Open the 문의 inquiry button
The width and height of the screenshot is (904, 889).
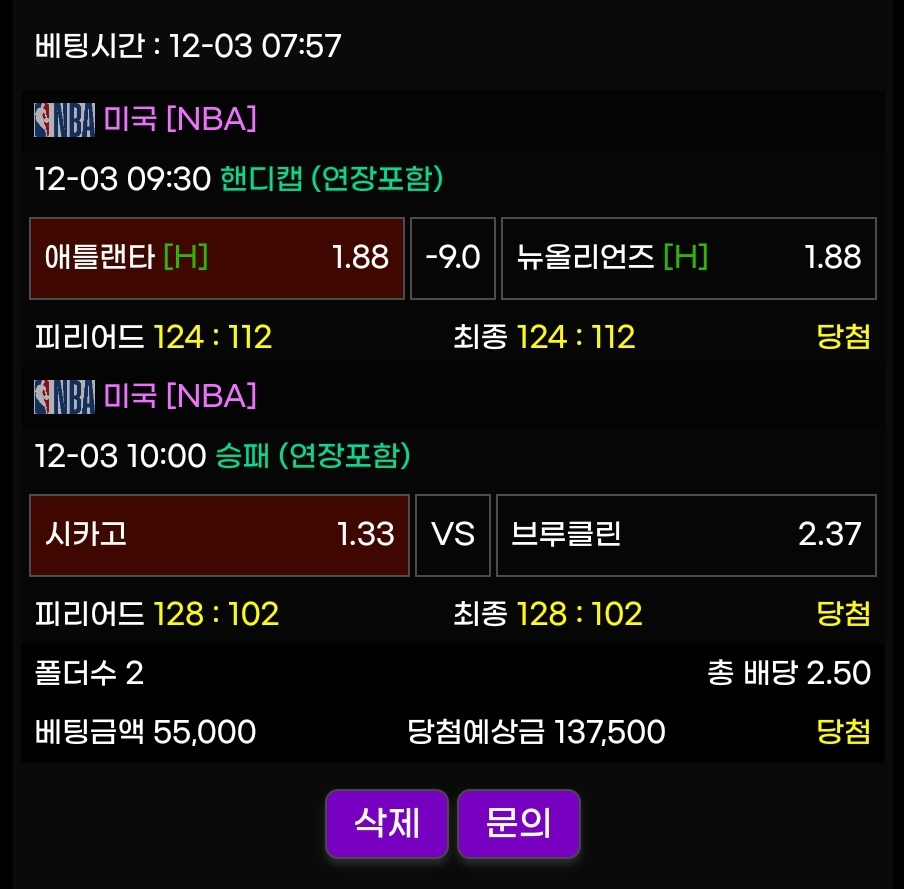pos(518,824)
